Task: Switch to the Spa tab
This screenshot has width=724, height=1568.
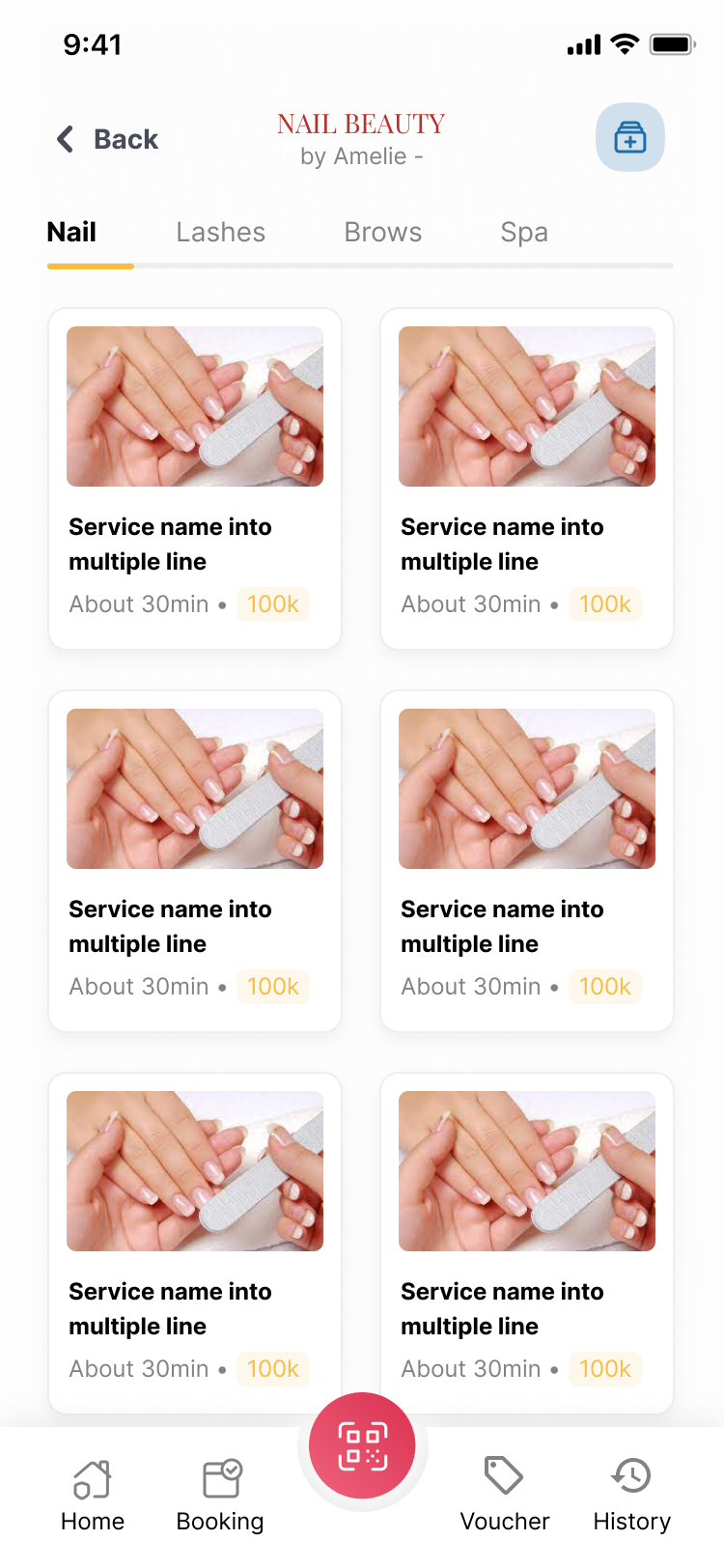Action: tap(524, 233)
